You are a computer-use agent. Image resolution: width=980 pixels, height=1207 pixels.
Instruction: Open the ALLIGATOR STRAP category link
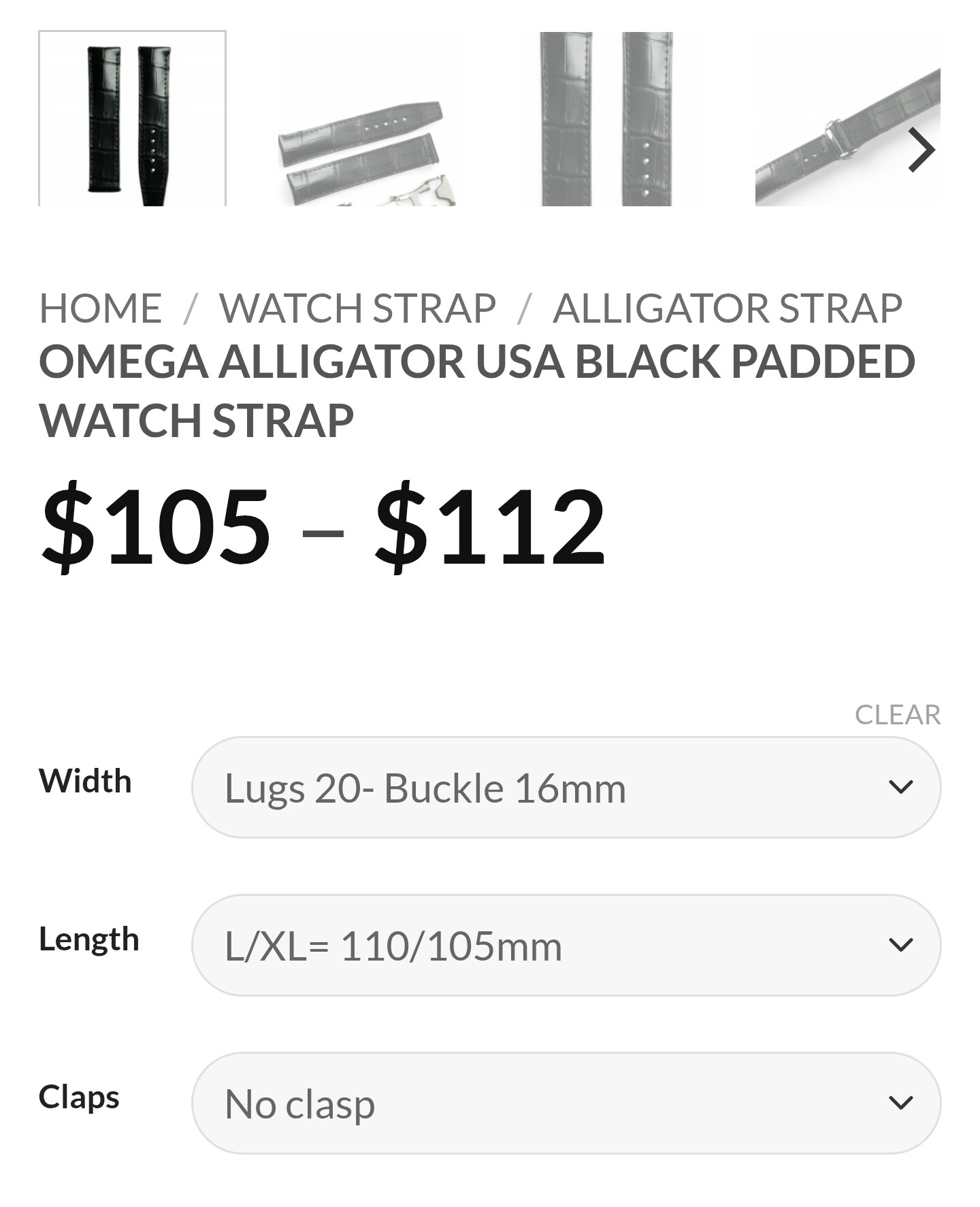click(x=727, y=308)
